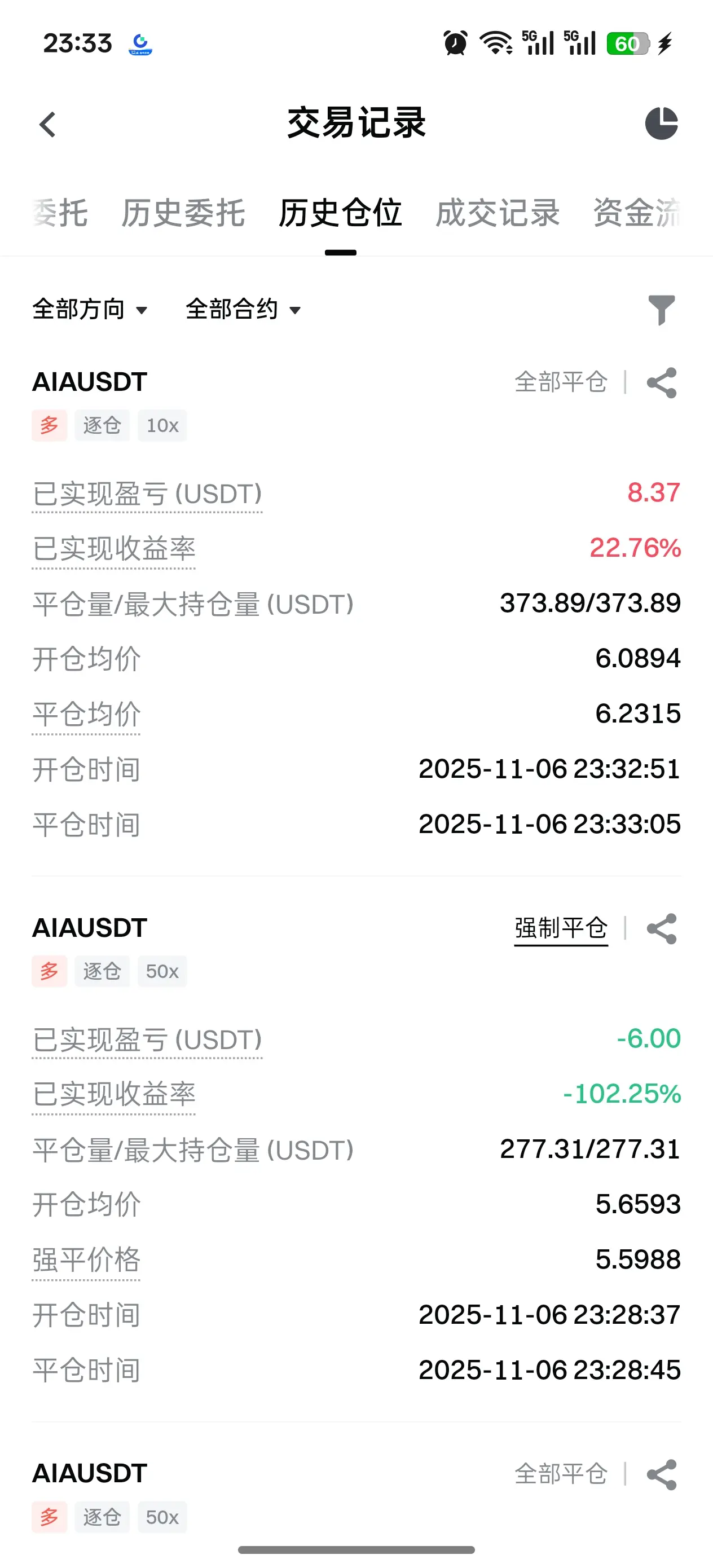713x1568 pixels.
Task: Tap 已实现盈亏 label showing 8.37
Action: (x=147, y=494)
